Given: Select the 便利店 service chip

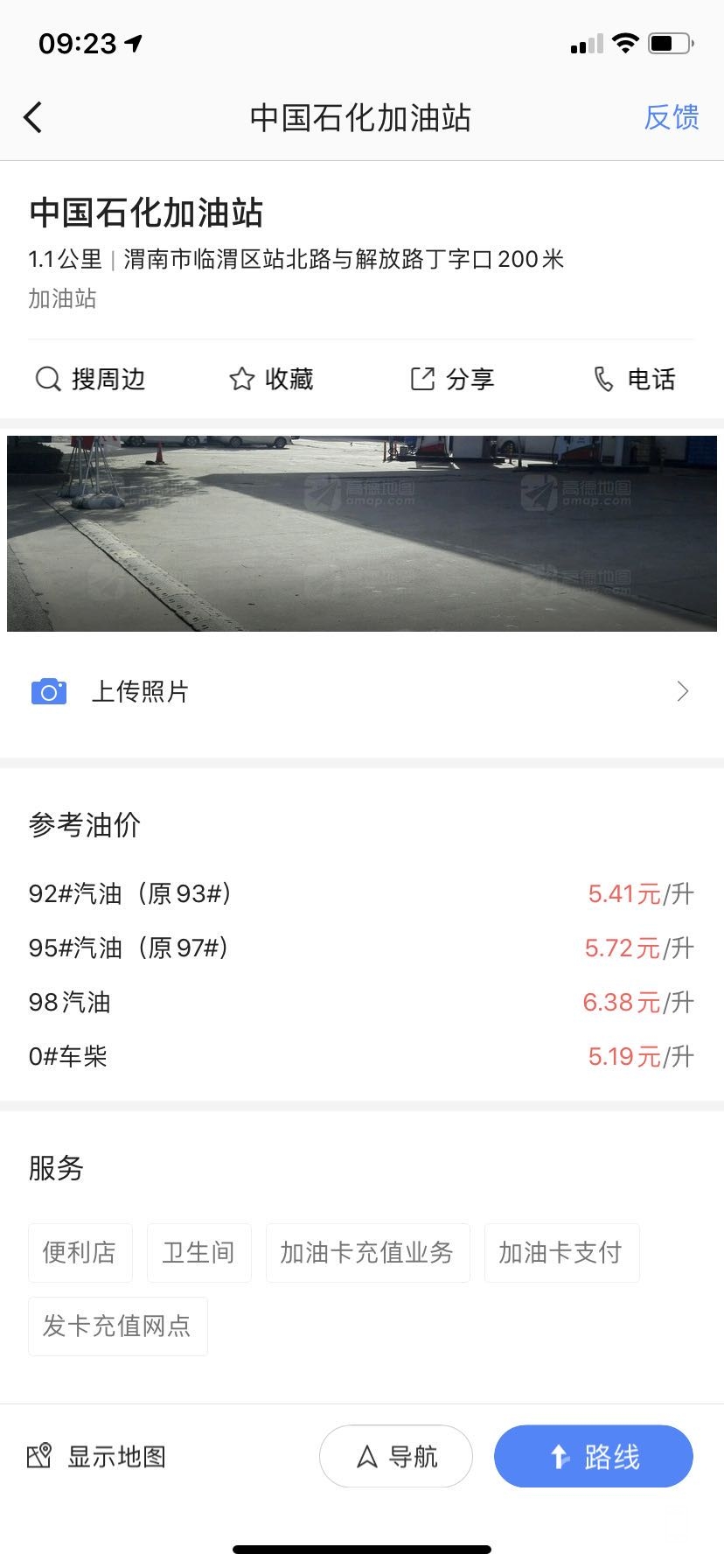Looking at the screenshot, I should point(80,1253).
